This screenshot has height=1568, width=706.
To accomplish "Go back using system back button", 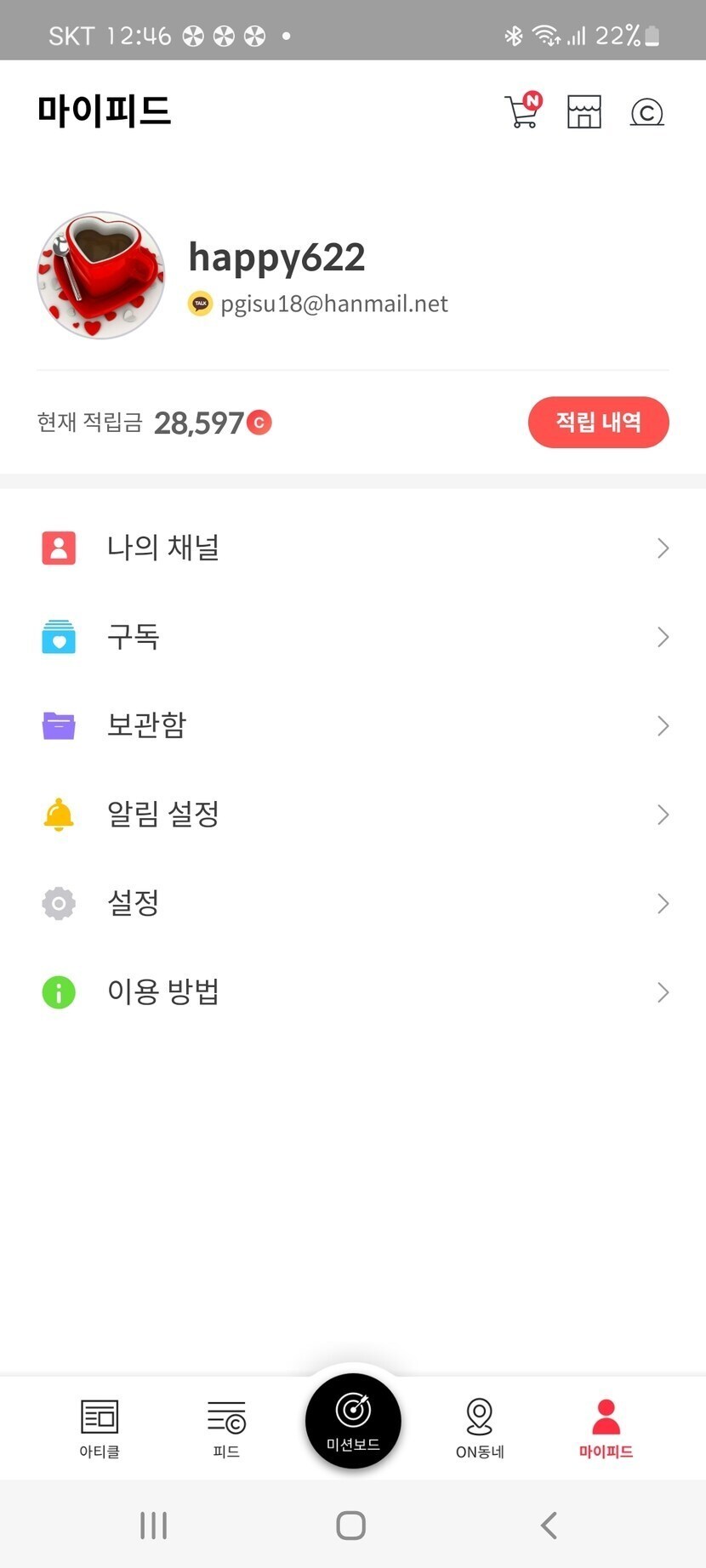I will pos(549,1525).
